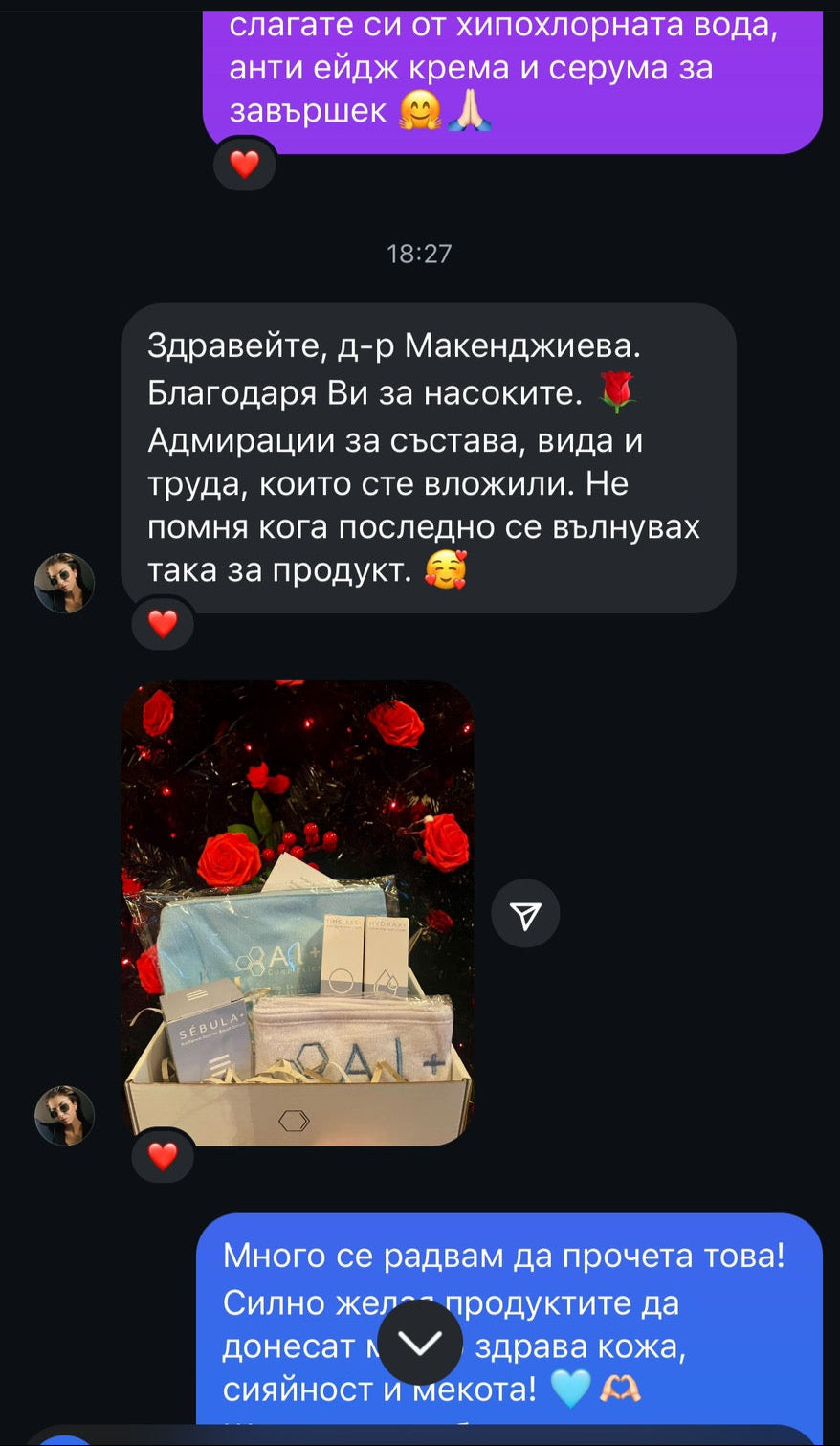Screen dimensions: 840x1446
Task: Jump to latest messages with down arrow
Action: pos(420,1342)
